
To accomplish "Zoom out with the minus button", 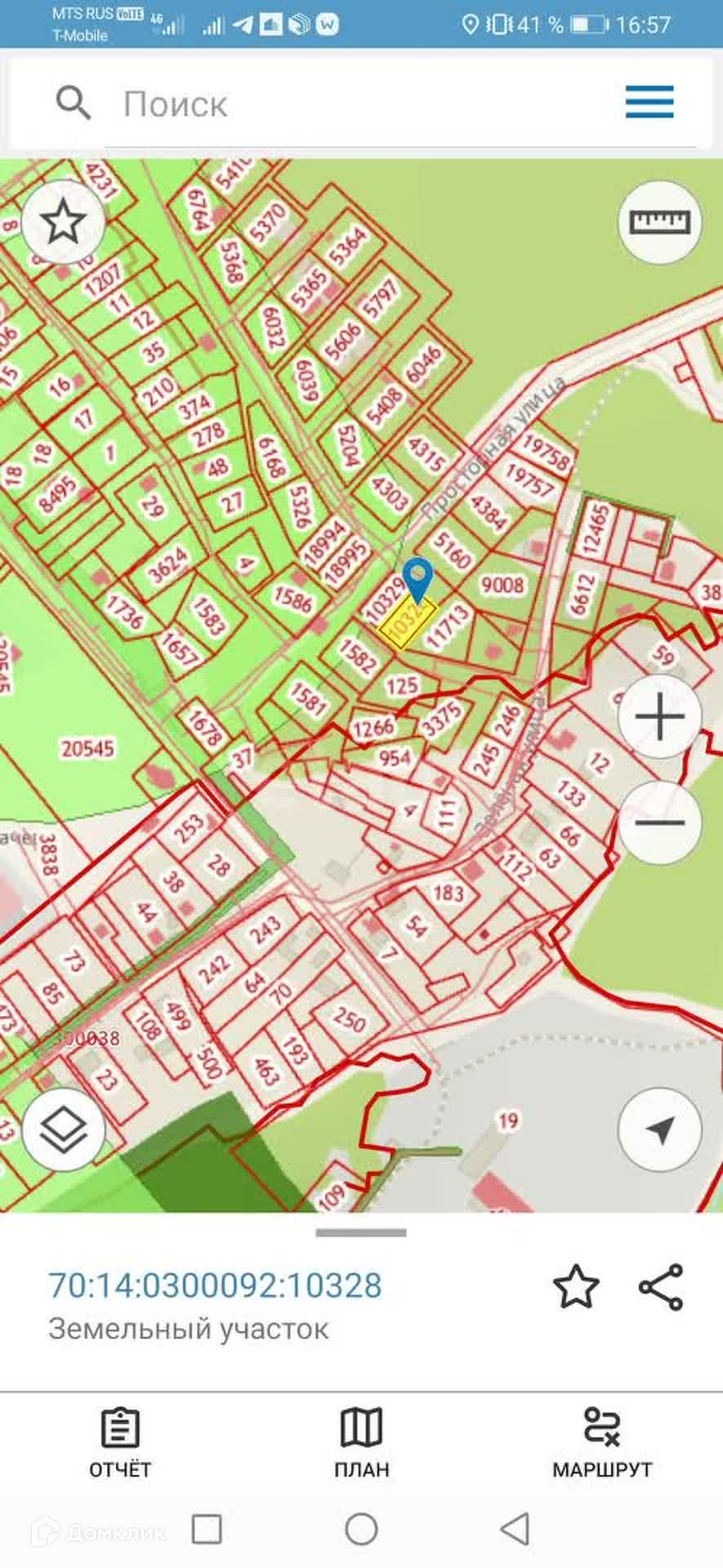I will [x=659, y=822].
